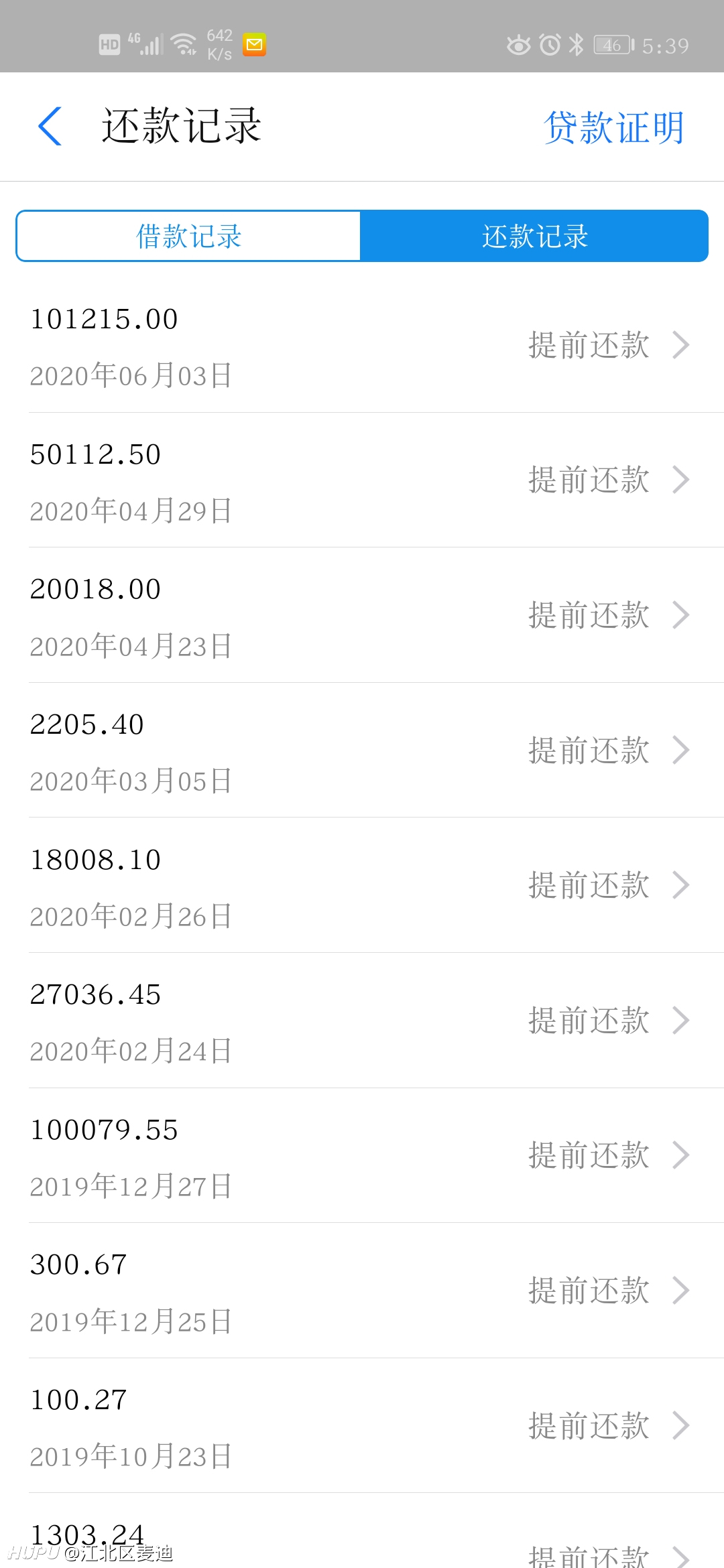The height and width of the screenshot is (1568, 724).
Task: Tap the battery level indicator
Action: [x=611, y=44]
